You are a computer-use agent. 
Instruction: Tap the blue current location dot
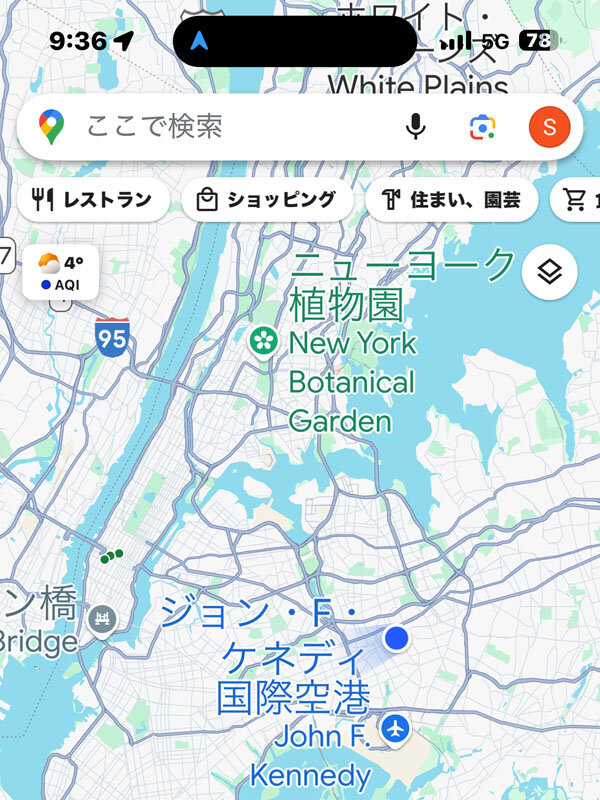(x=397, y=637)
